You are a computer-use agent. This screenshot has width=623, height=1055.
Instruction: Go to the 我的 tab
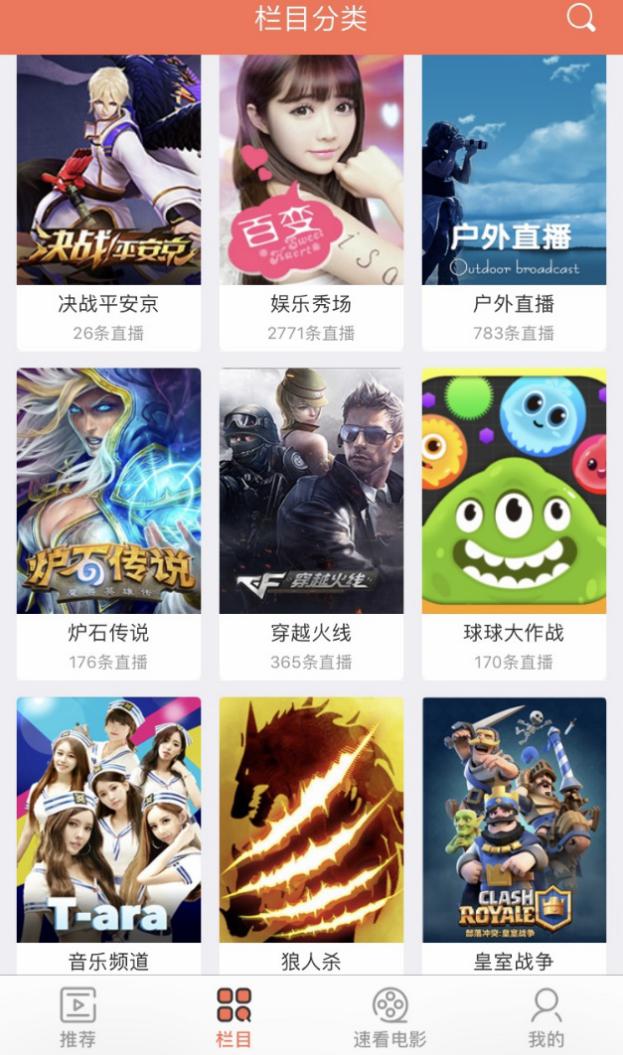[x=546, y=1017]
